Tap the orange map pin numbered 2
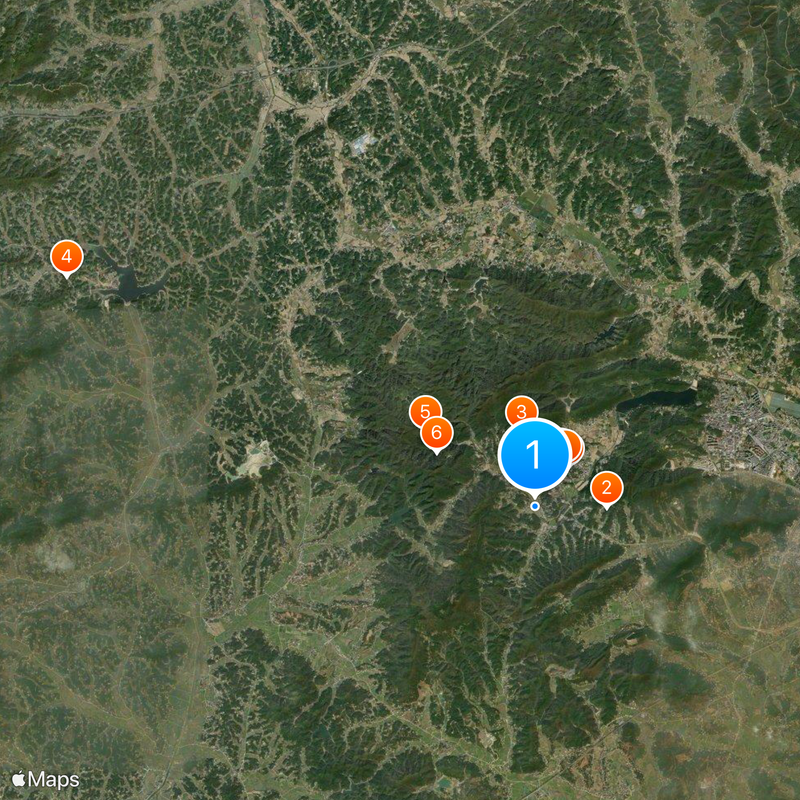The height and width of the screenshot is (800, 800). 606,488
